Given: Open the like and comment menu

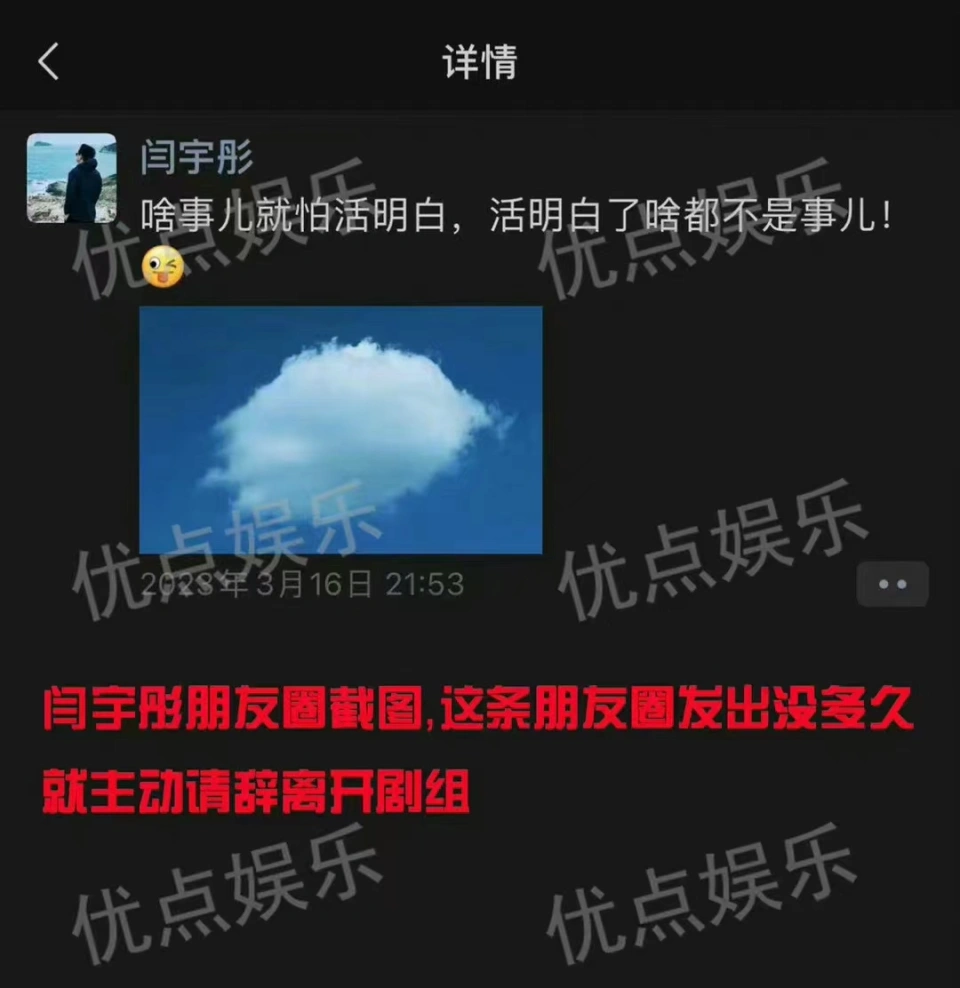Looking at the screenshot, I should coord(892,584).
